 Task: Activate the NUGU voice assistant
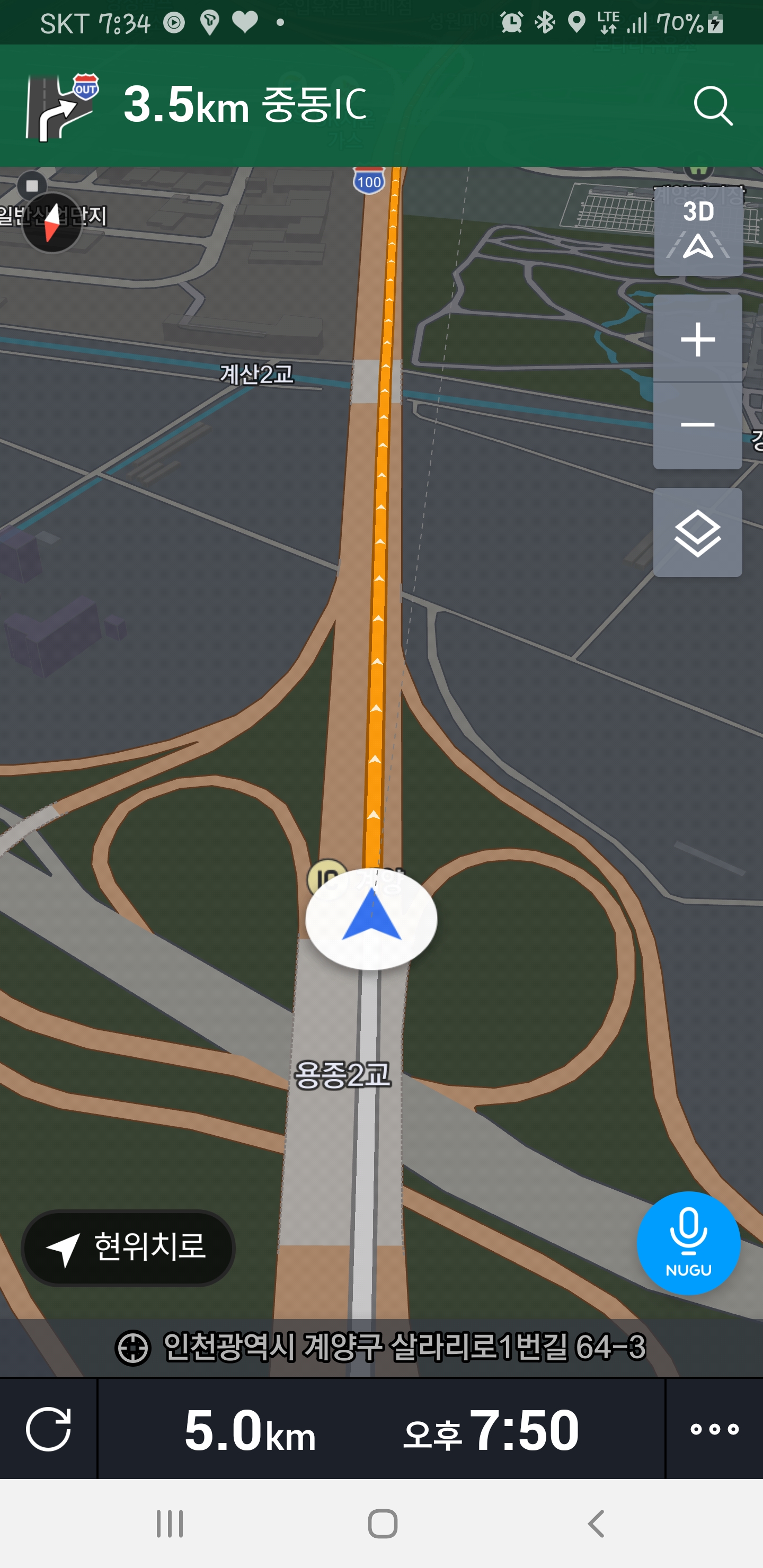click(x=688, y=1242)
